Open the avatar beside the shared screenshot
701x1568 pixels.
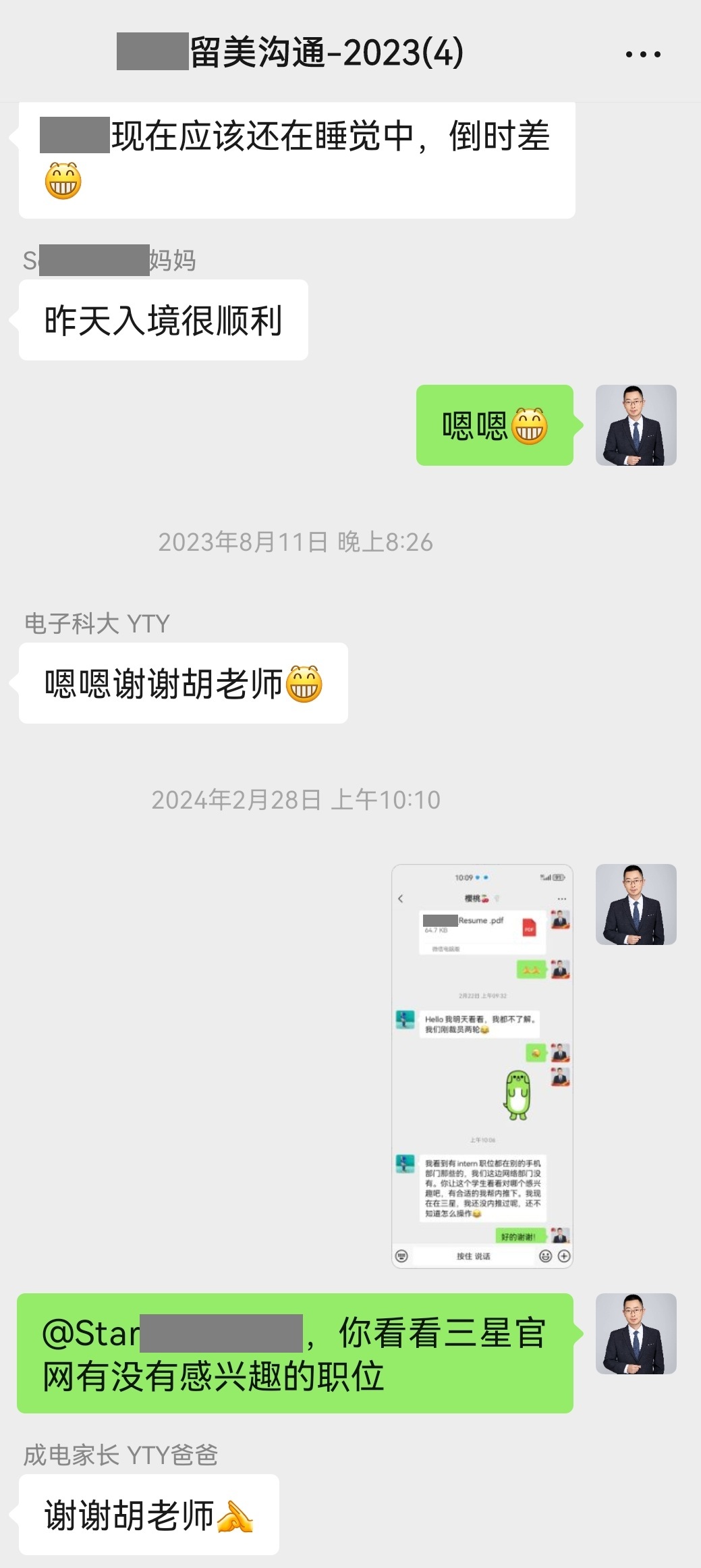636,904
